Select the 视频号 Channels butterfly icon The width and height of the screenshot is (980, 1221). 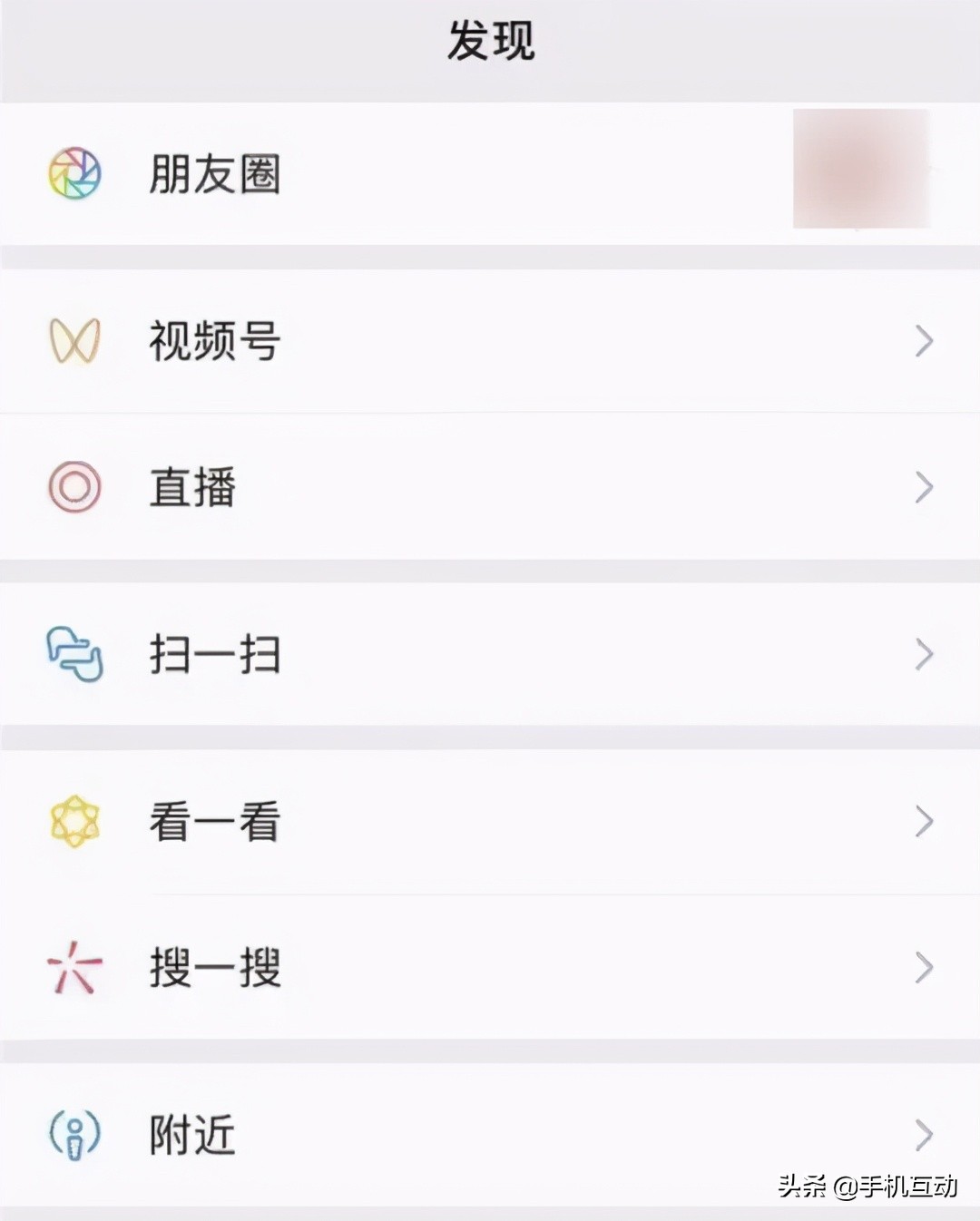[75, 340]
